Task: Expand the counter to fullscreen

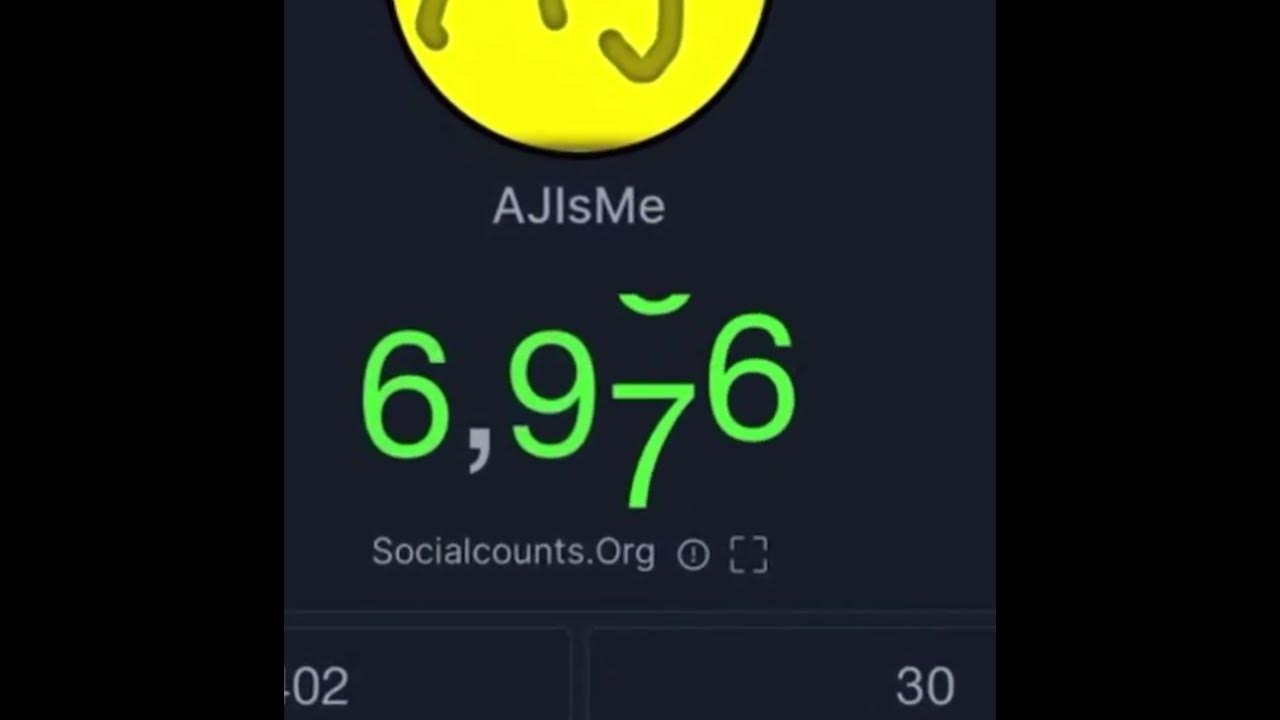Action: tap(748, 554)
